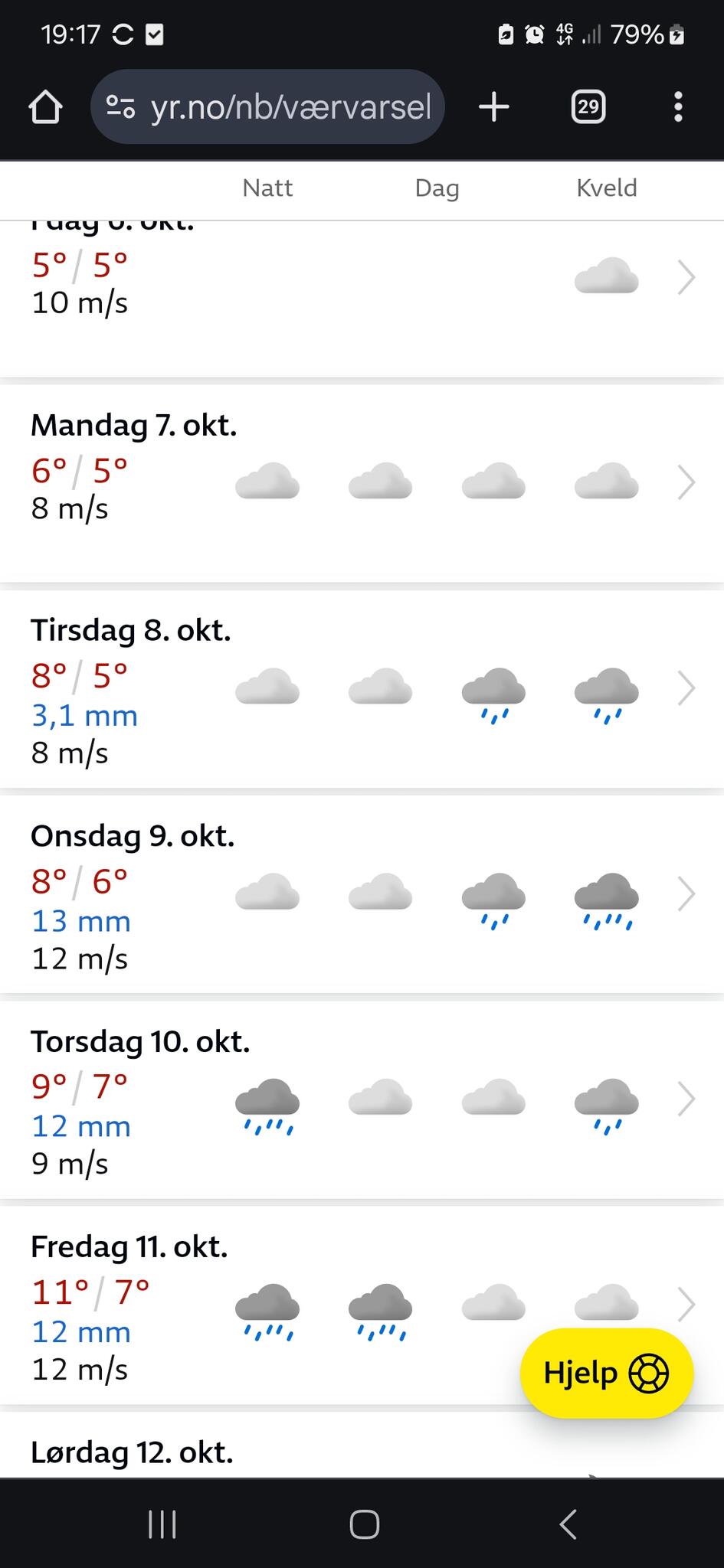Image resolution: width=724 pixels, height=1568 pixels.
Task: Open the forecast for Torsdag 10. okt.
Action: coord(362,1099)
